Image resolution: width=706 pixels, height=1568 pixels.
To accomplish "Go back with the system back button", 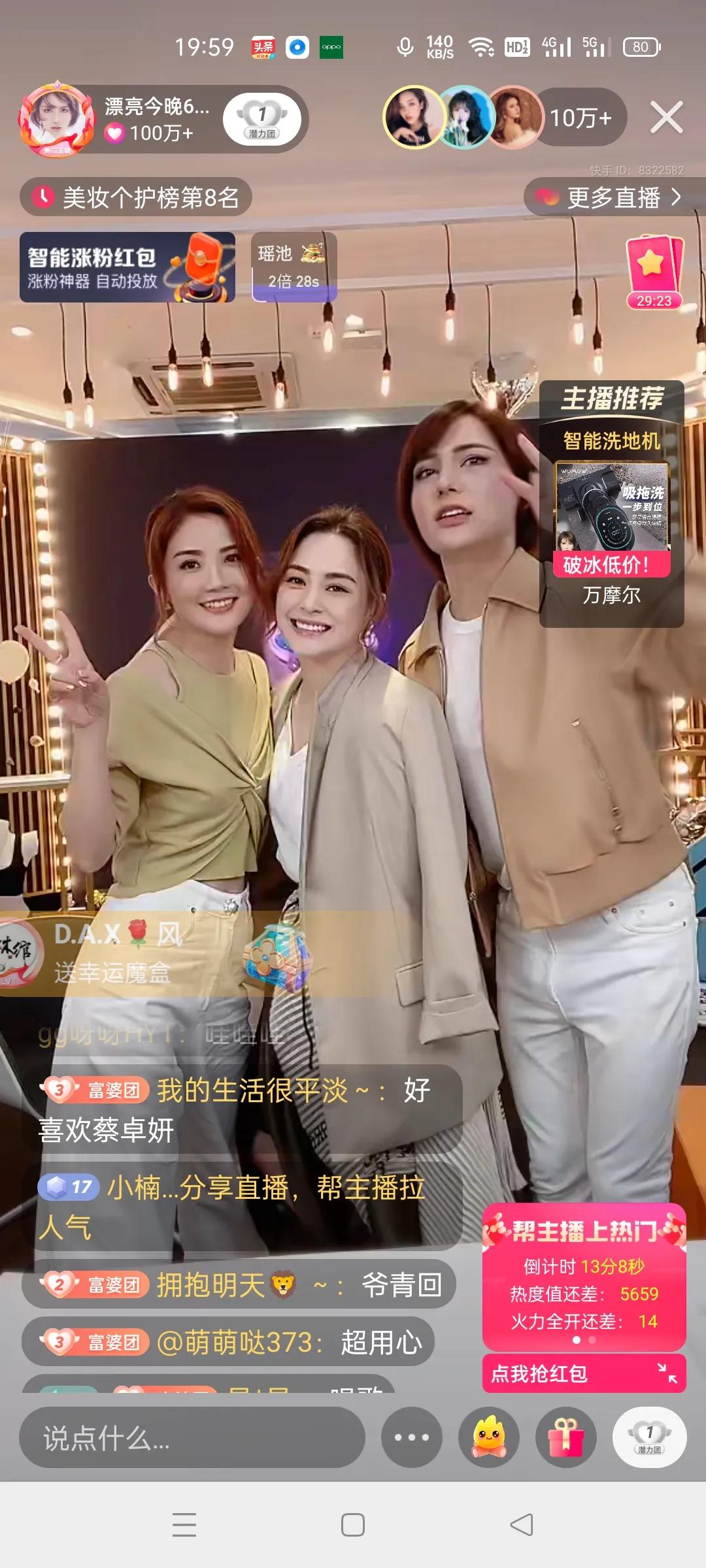I will coord(521,1525).
